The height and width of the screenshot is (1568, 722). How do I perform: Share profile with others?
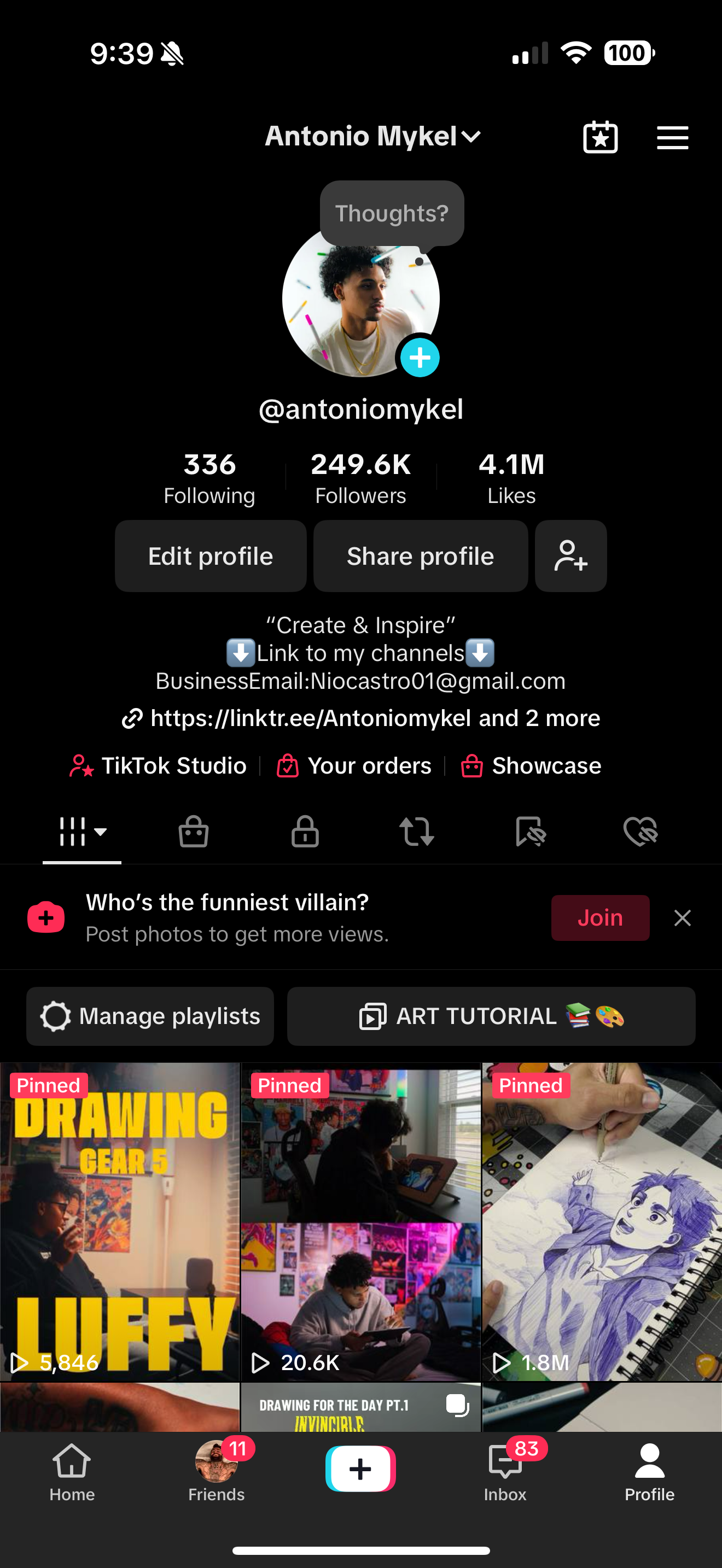tap(420, 557)
